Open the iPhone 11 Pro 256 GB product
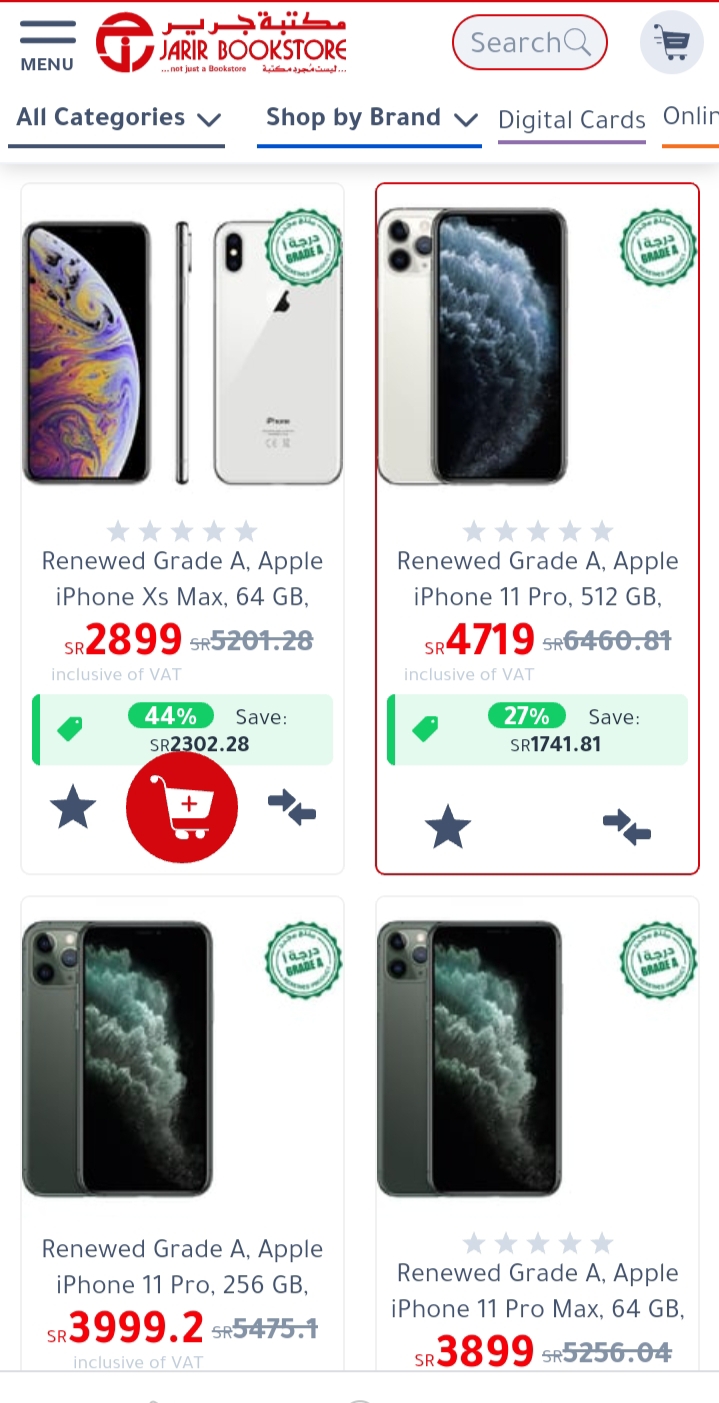This screenshot has width=719, height=1403. 182,1266
